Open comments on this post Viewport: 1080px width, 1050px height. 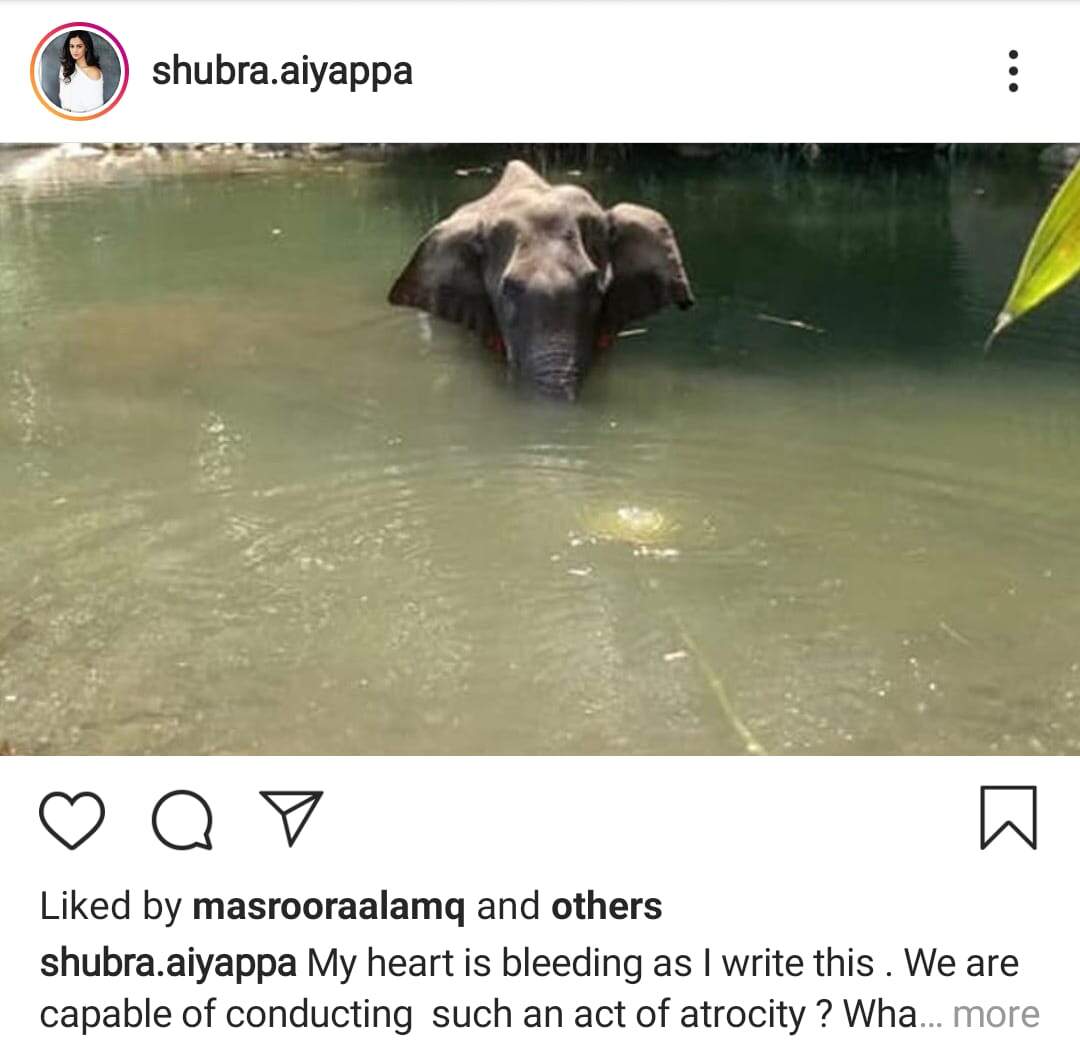coord(182,820)
